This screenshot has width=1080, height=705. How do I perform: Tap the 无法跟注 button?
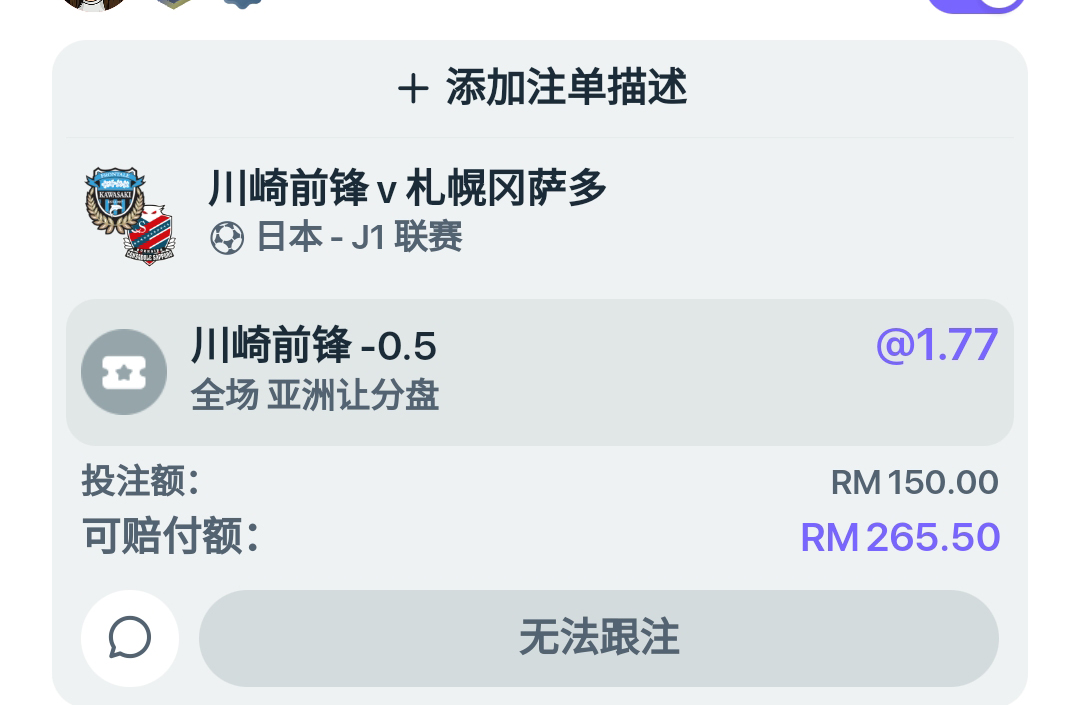pyautogui.click(x=598, y=638)
